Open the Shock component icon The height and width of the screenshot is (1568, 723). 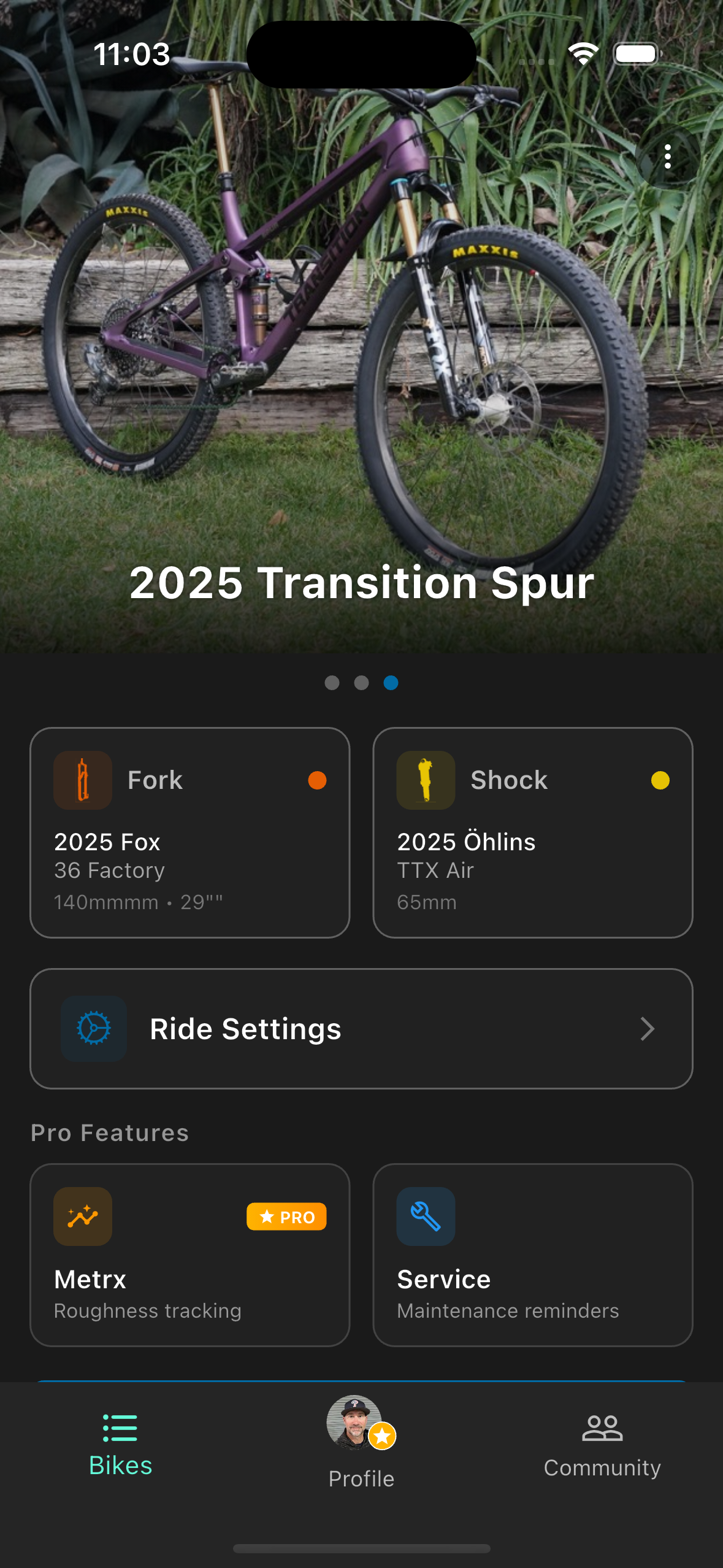point(426,780)
